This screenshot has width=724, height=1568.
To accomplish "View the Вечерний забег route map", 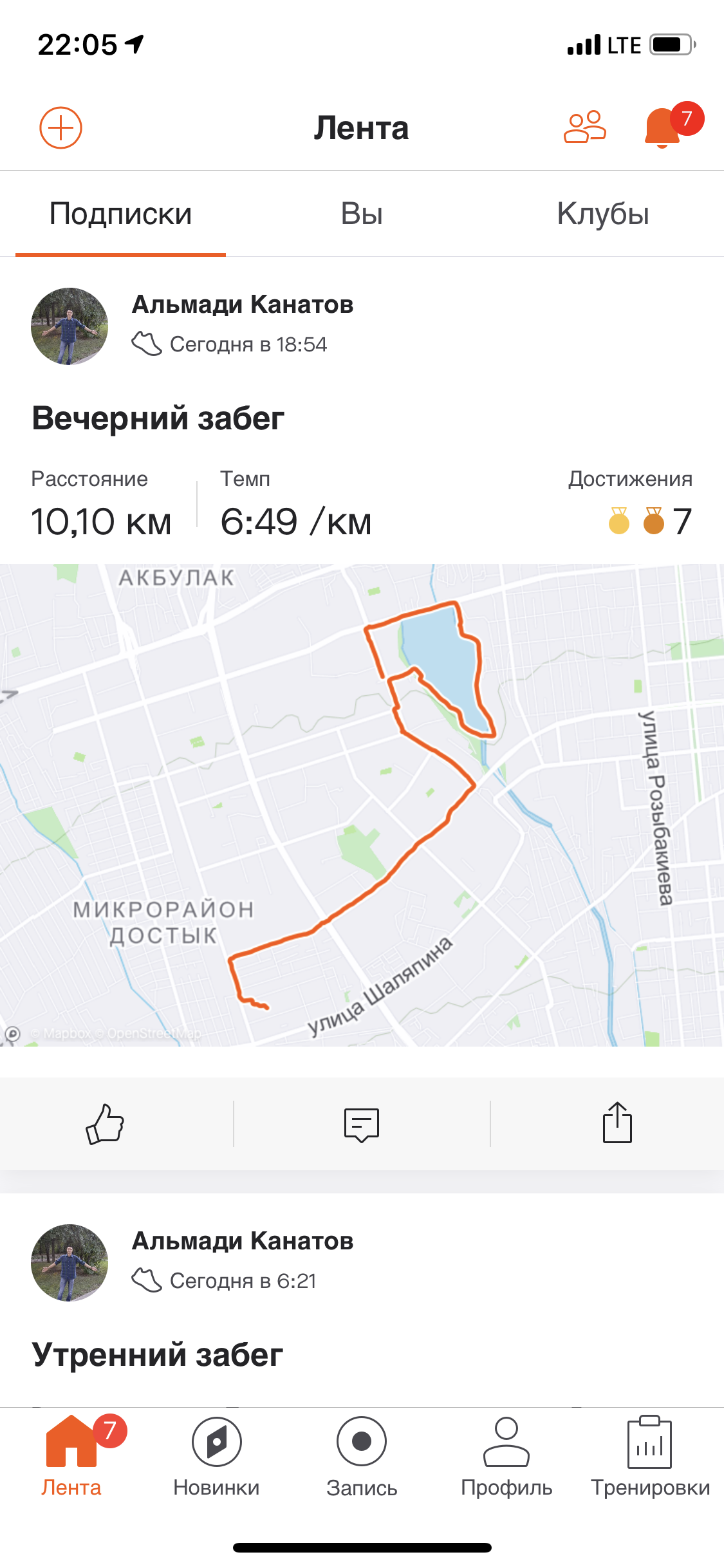I will (362, 805).
